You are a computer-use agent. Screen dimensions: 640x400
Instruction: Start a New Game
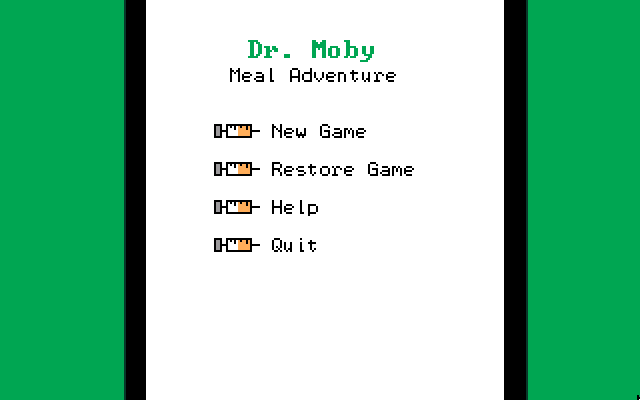[318, 131]
